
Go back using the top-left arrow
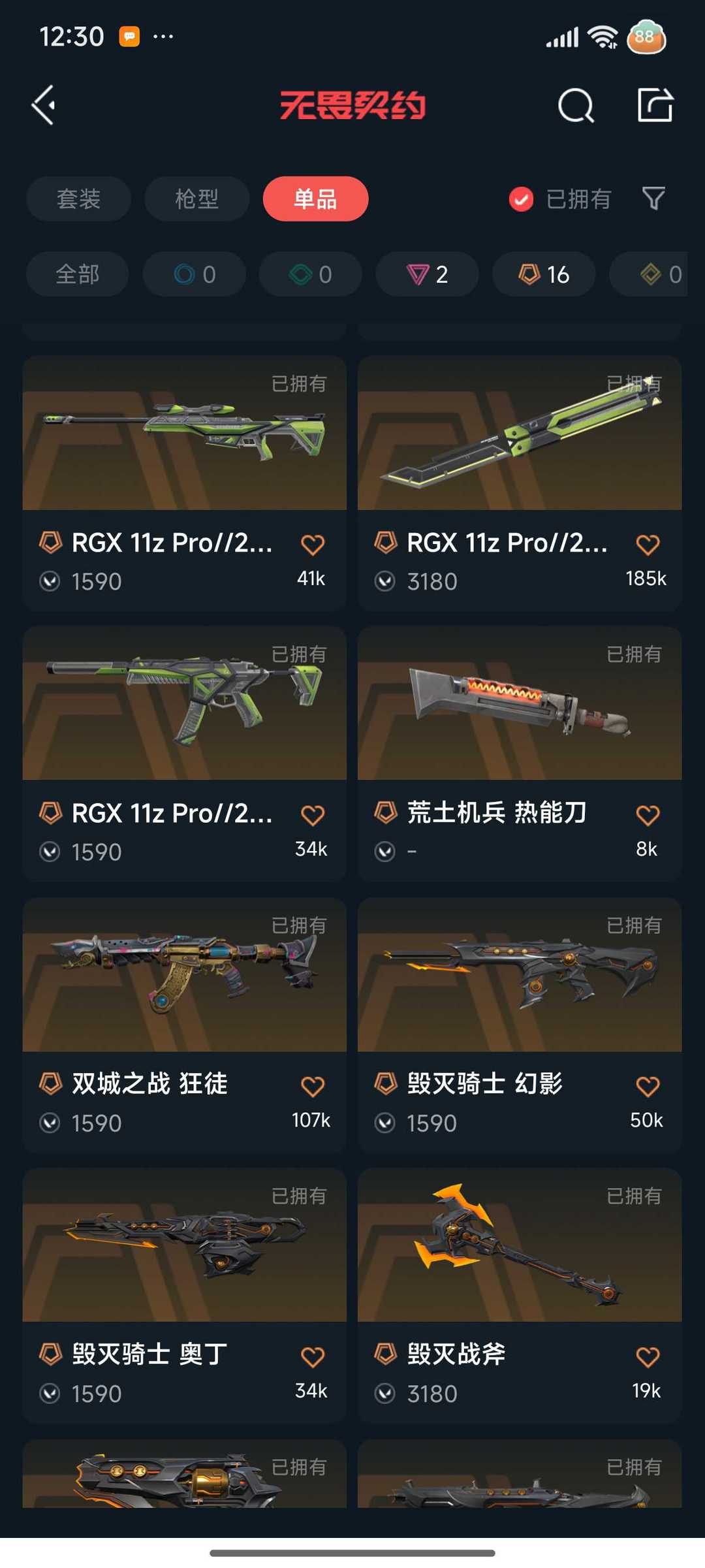click(44, 105)
